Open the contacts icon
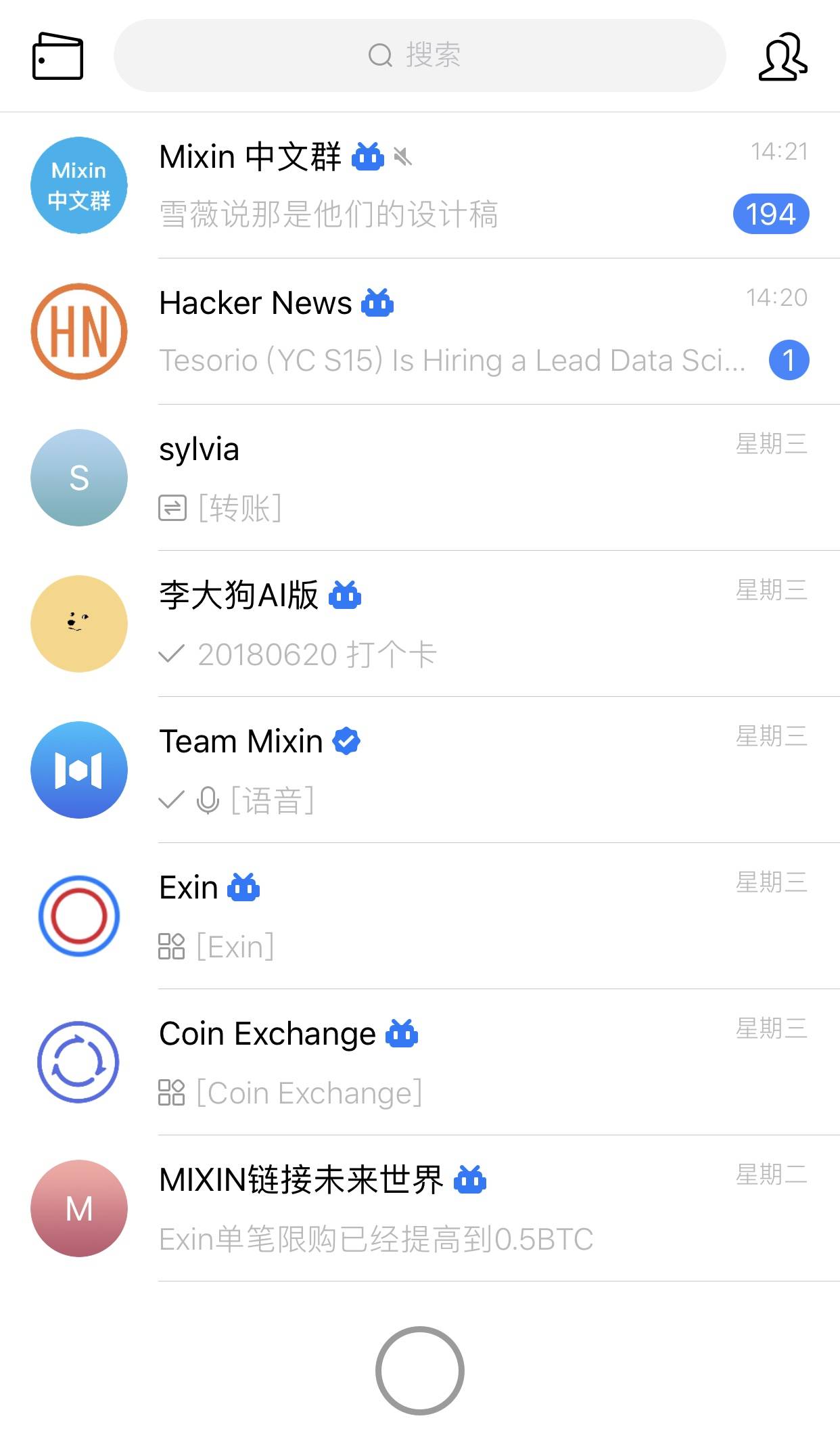The height and width of the screenshot is (1452, 840). point(783,57)
